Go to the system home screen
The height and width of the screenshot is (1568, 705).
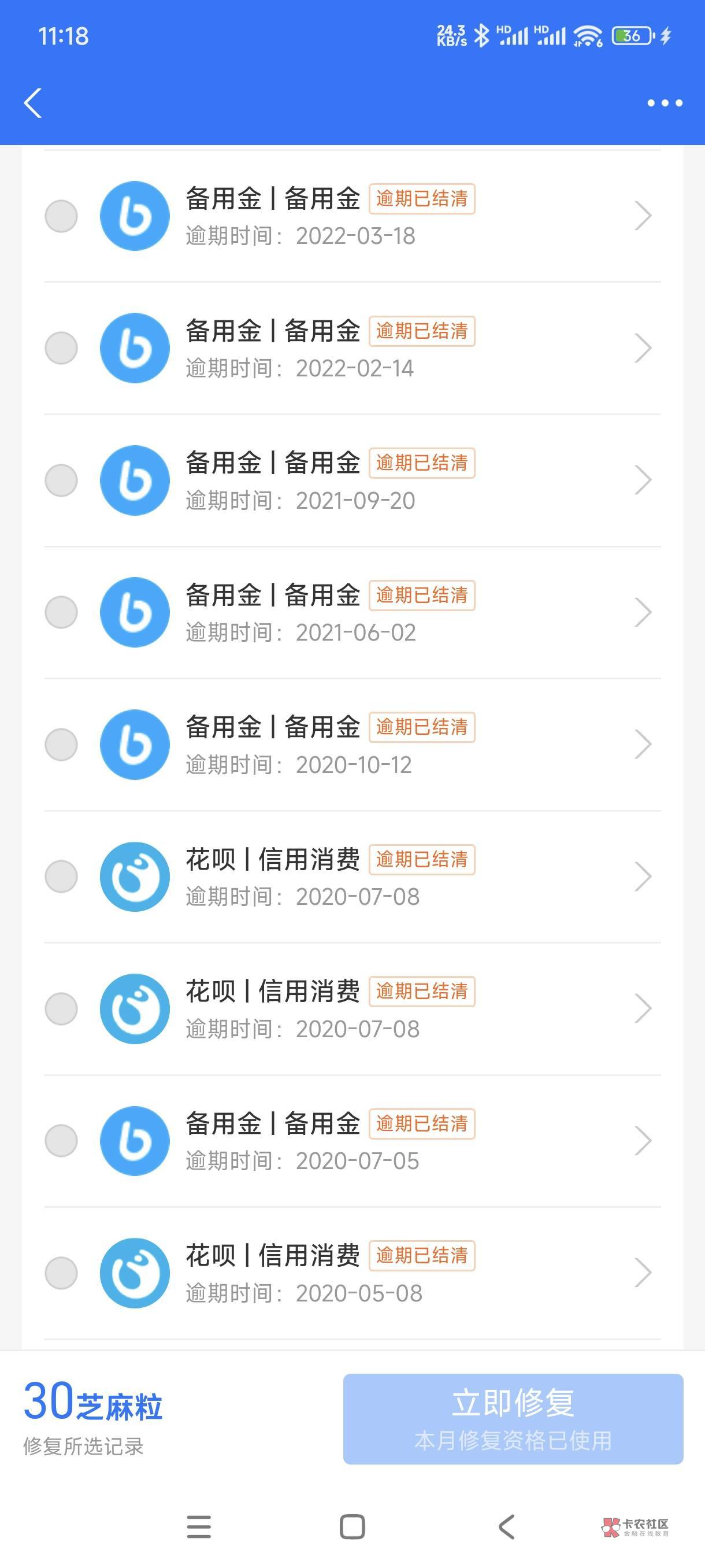point(352,1526)
